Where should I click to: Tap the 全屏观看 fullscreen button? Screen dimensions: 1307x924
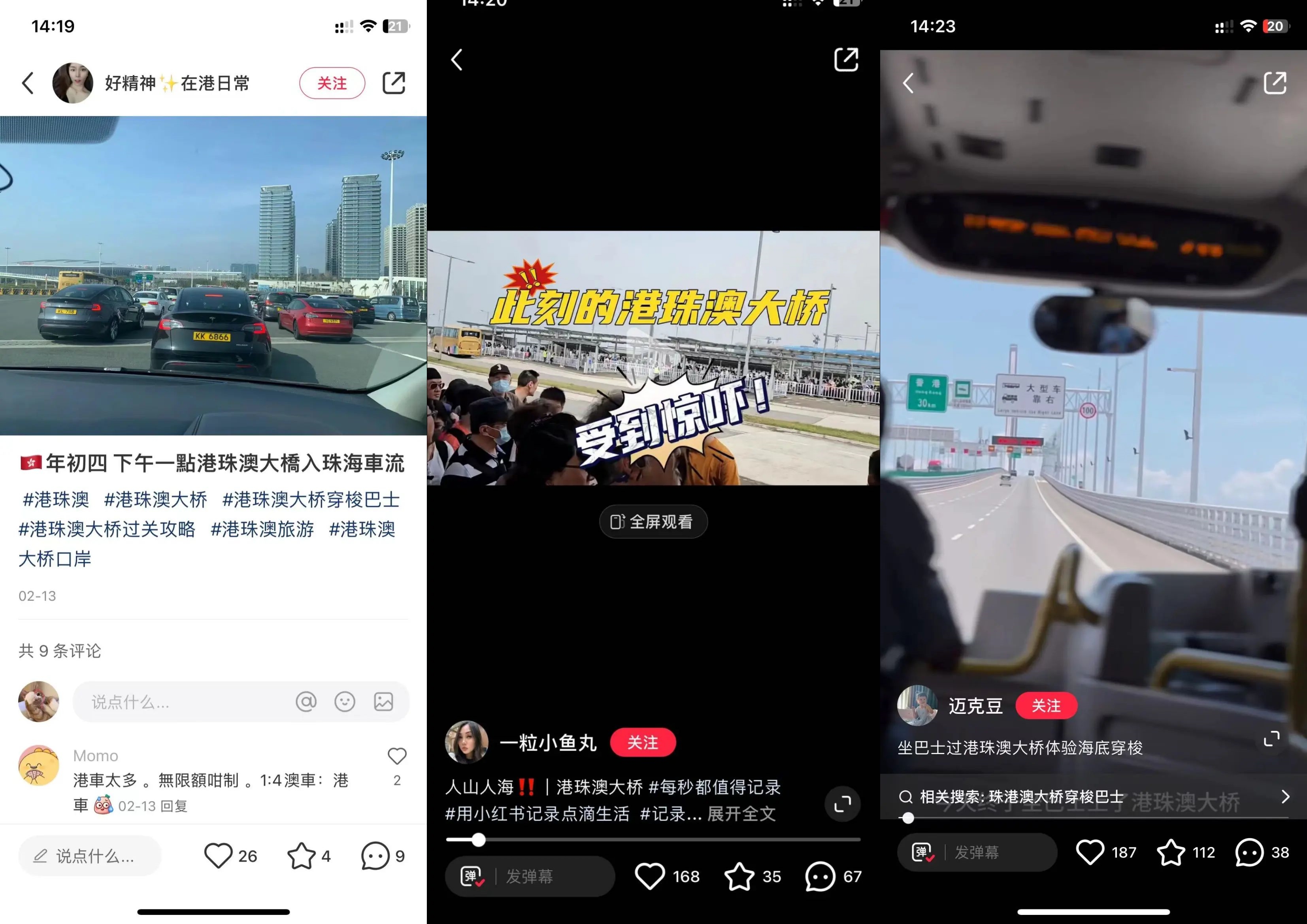pyautogui.click(x=653, y=522)
